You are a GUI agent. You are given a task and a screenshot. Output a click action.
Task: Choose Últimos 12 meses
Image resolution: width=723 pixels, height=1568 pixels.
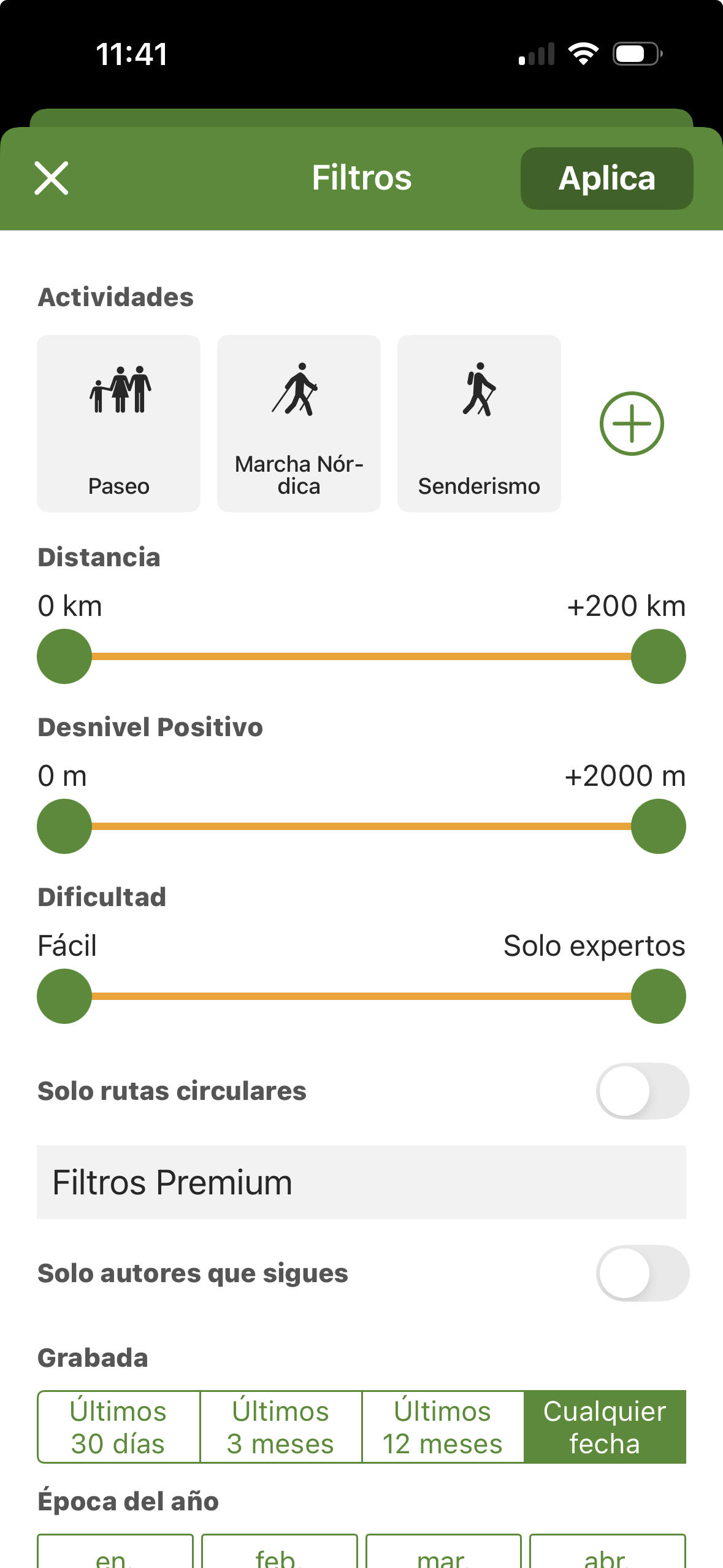click(x=443, y=1427)
